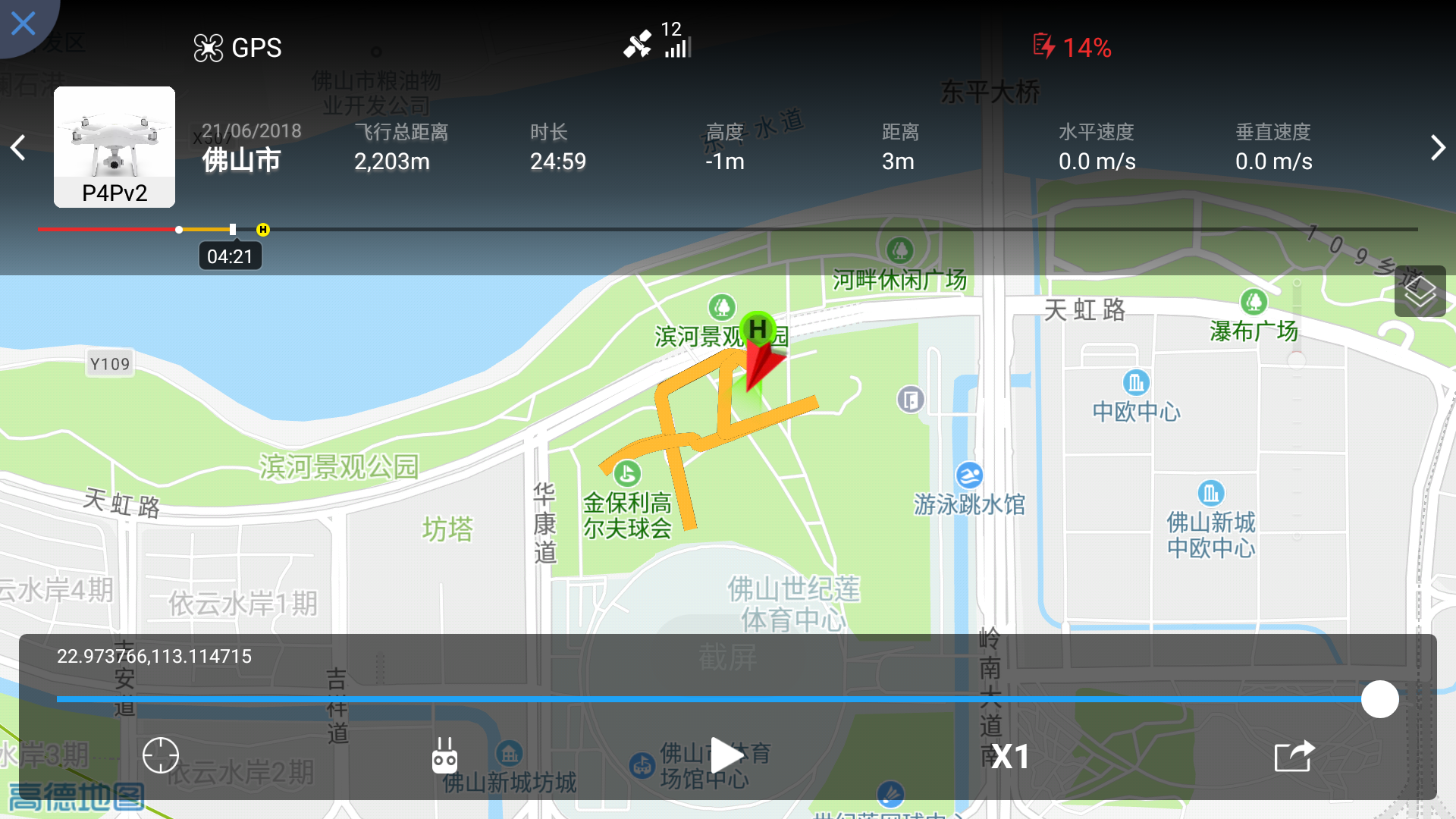Show remote controller stick display
This screenshot has width=1456, height=819.
(x=444, y=755)
